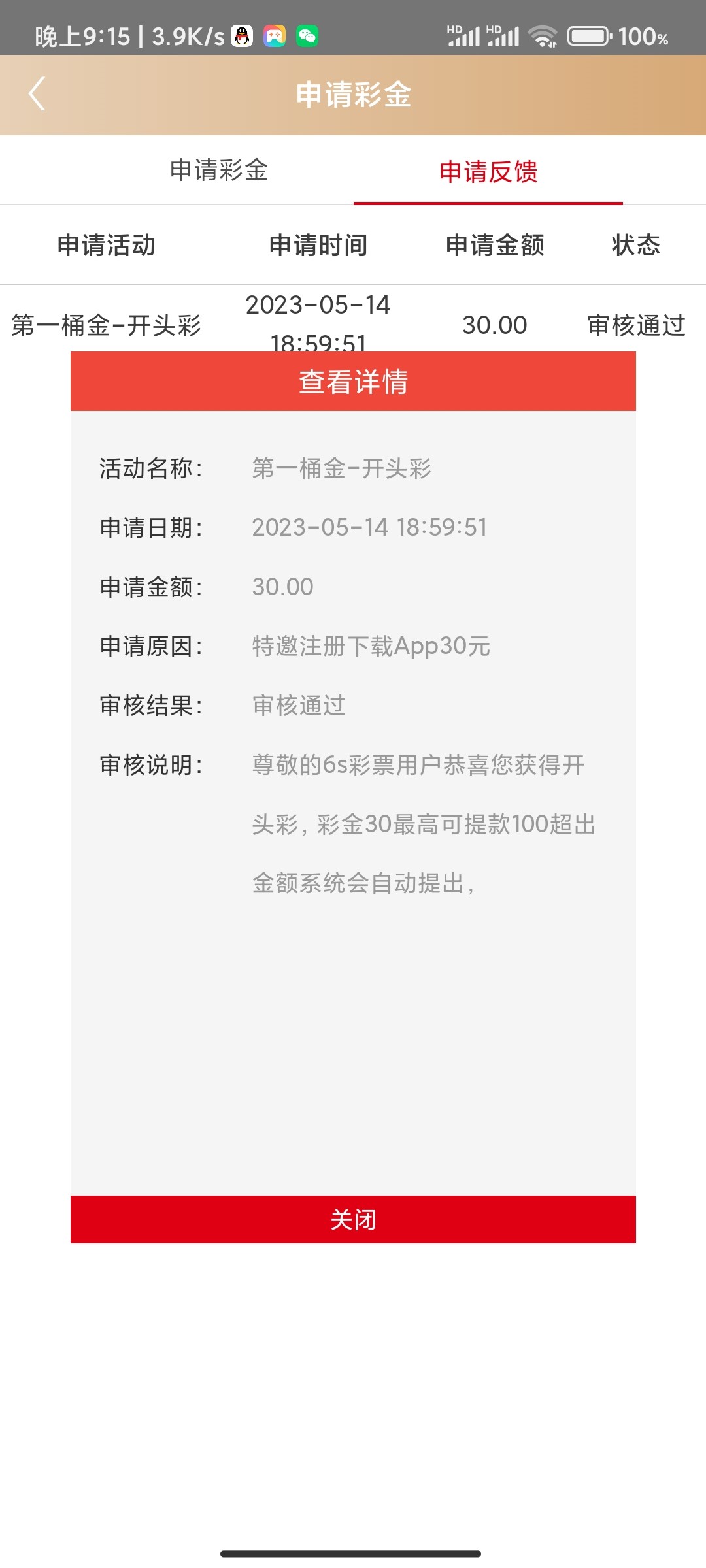Go back using the header arrow
The width and height of the screenshot is (706, 1568).
click(x=37, y=94)
